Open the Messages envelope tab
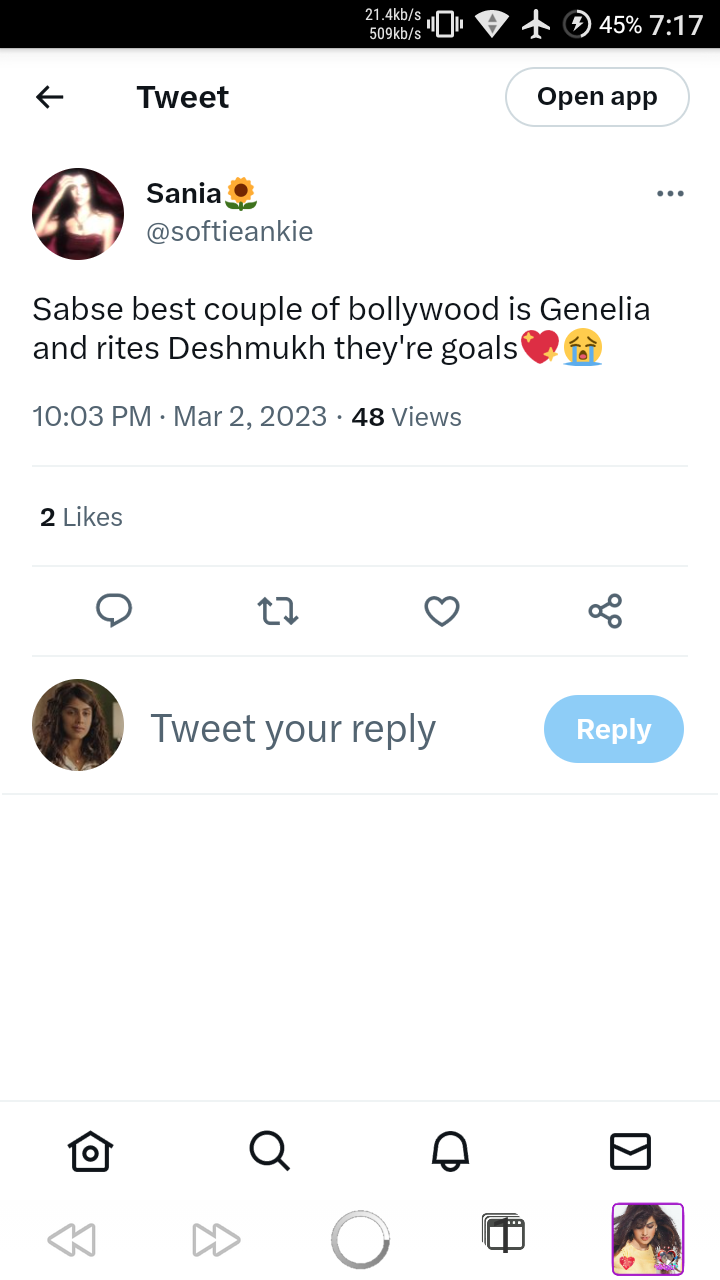Viewport: 720px width, 1280px height. [x=630, y=1151]
